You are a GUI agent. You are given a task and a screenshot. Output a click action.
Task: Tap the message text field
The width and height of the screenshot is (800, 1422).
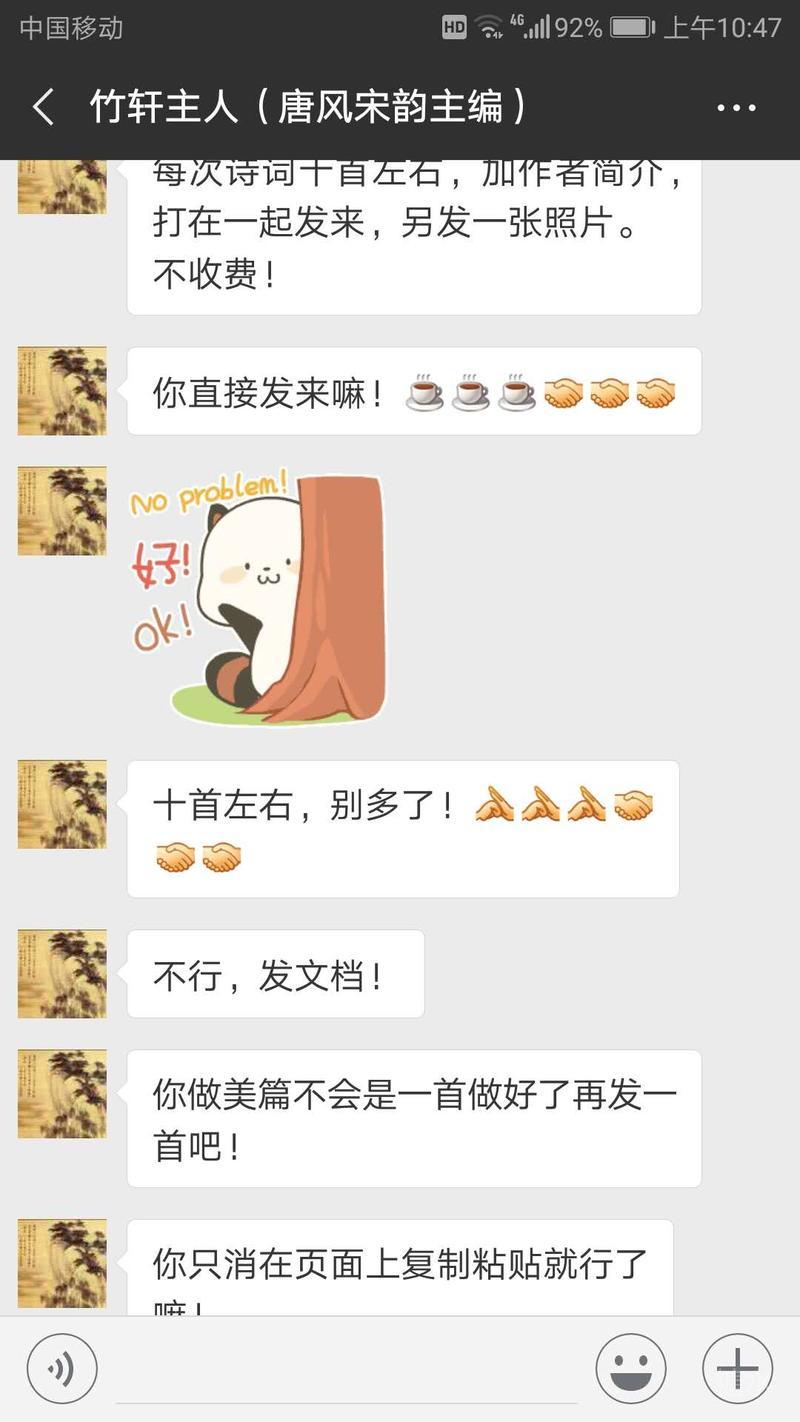tap(345, 1370)
